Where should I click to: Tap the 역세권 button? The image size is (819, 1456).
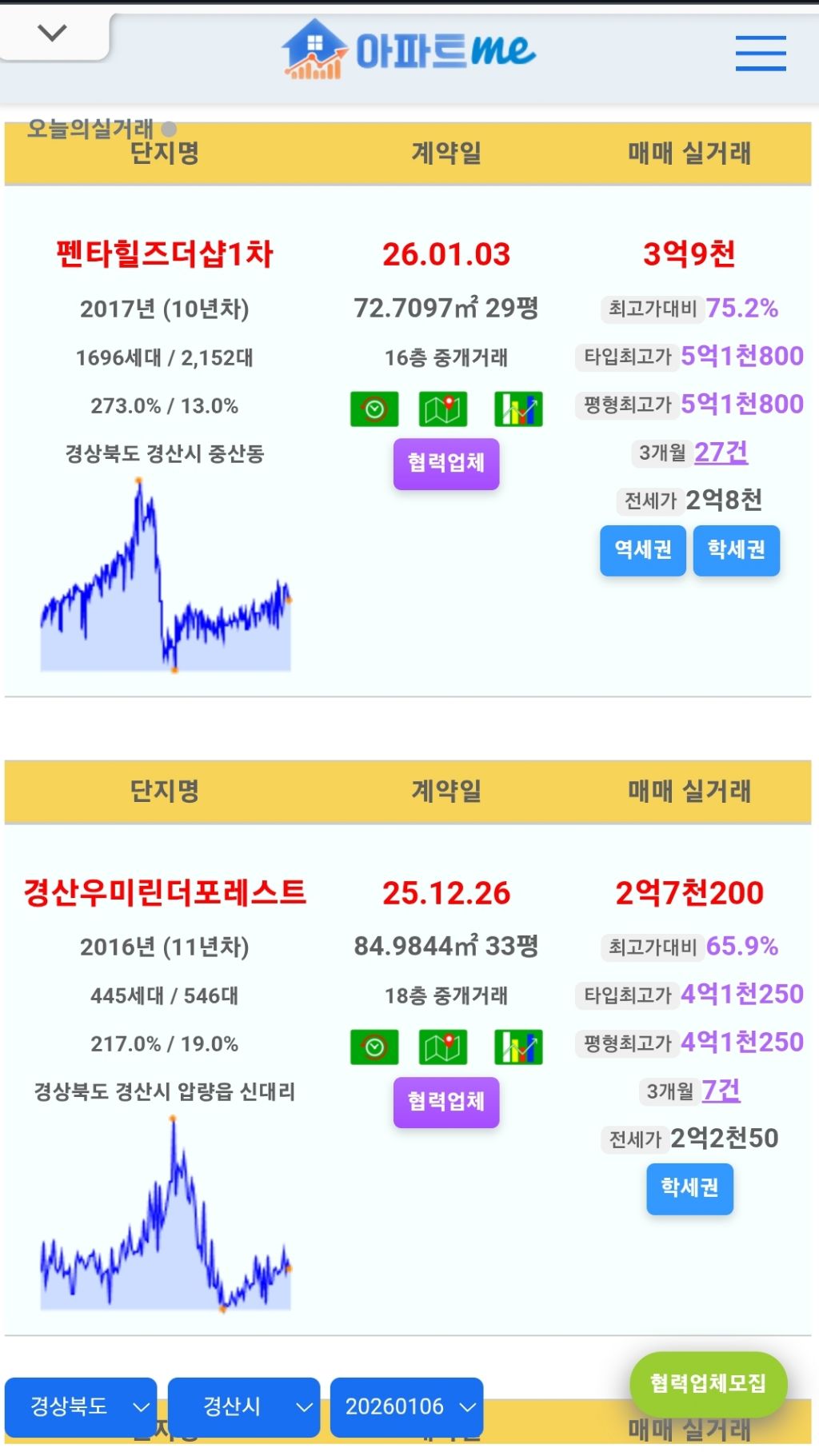[643, 550]
